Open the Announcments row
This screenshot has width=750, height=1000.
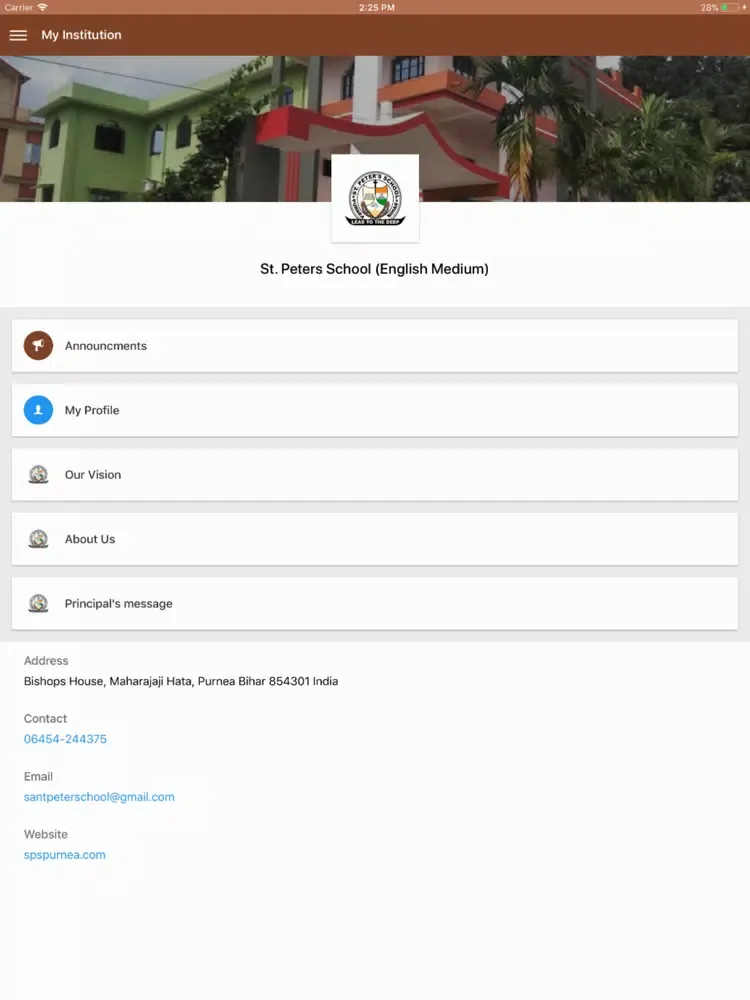pyautogui.click(x=374, y=346)
